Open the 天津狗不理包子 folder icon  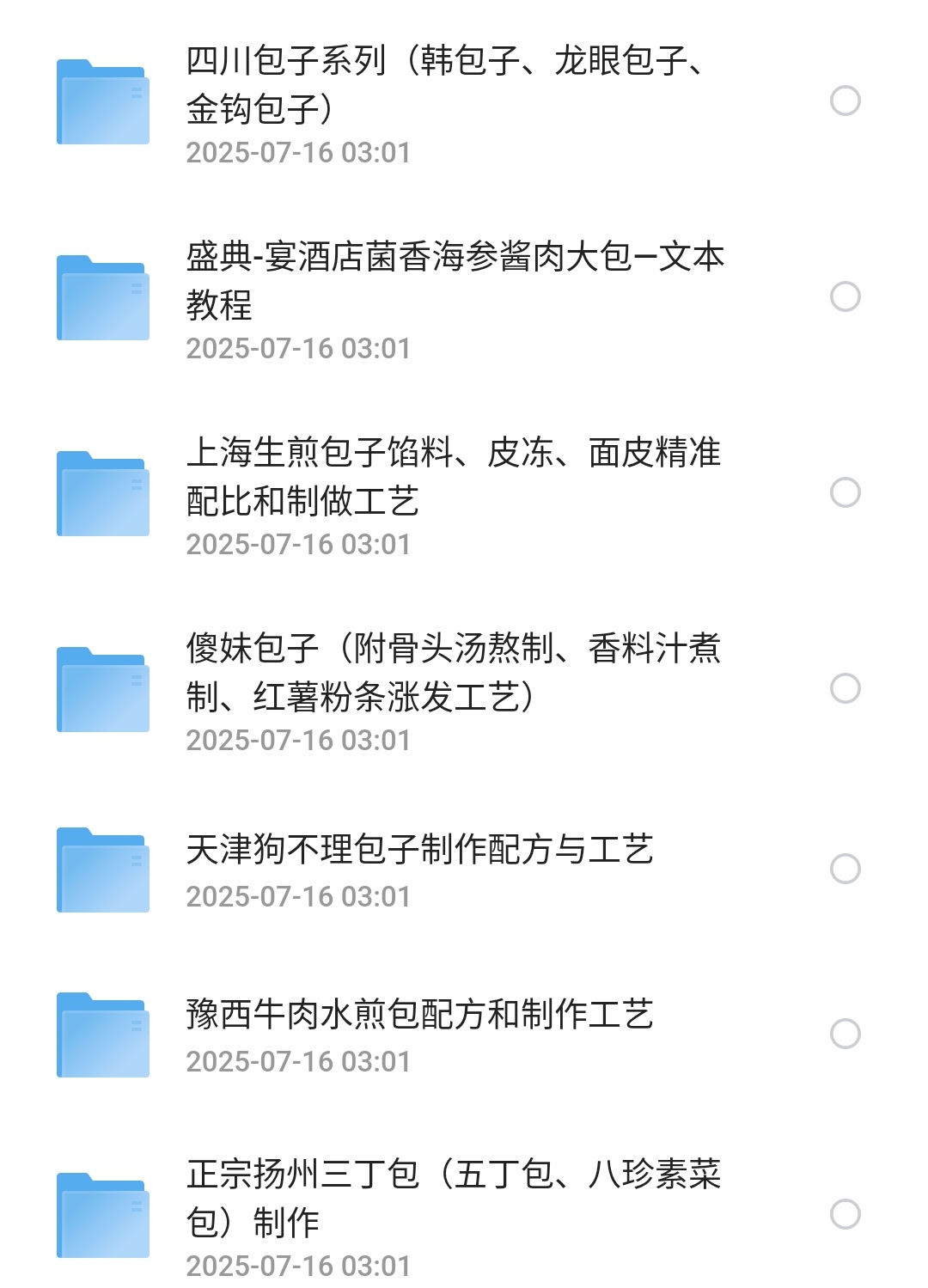101,869
